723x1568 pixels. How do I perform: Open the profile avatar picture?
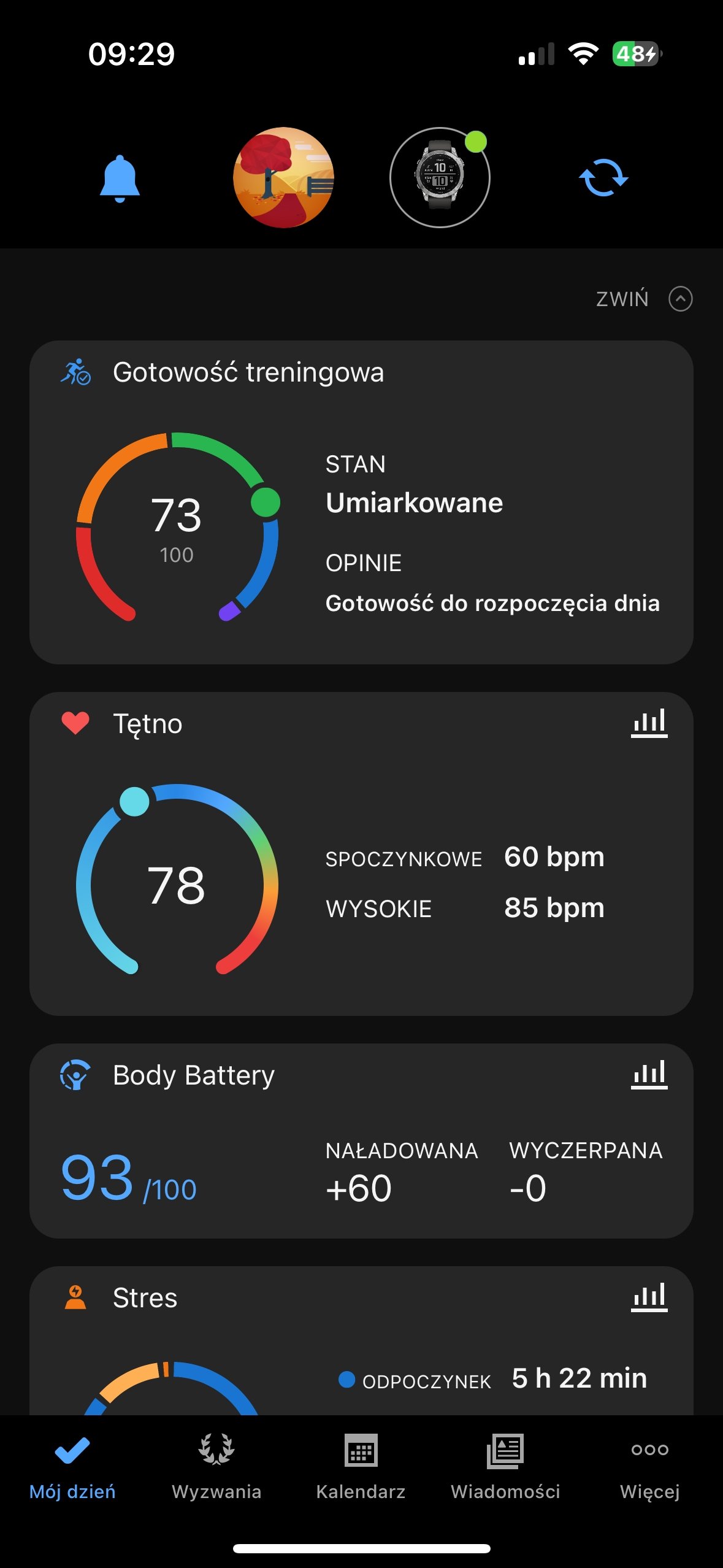[283, 177]
